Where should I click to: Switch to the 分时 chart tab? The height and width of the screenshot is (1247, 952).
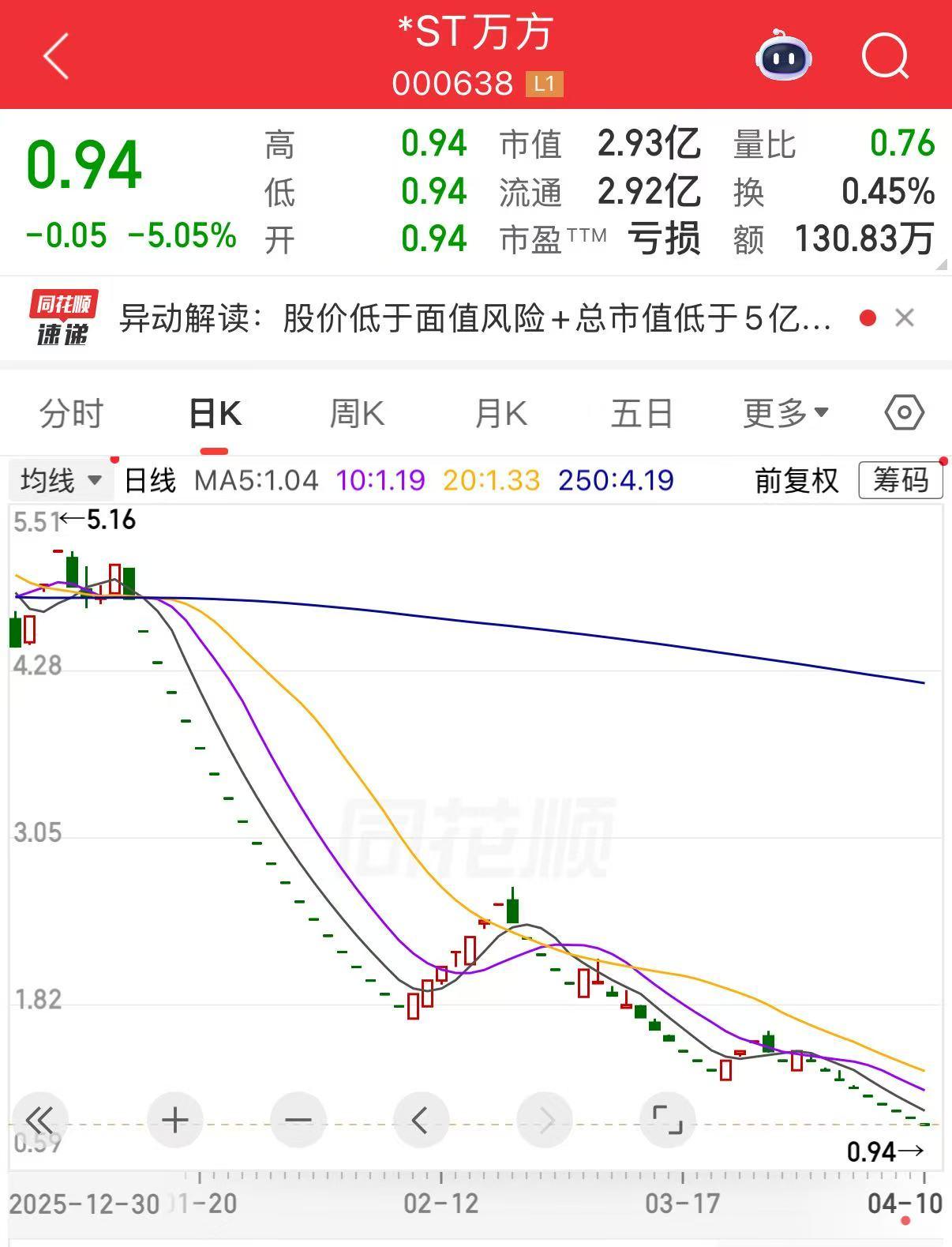(71, 413)
